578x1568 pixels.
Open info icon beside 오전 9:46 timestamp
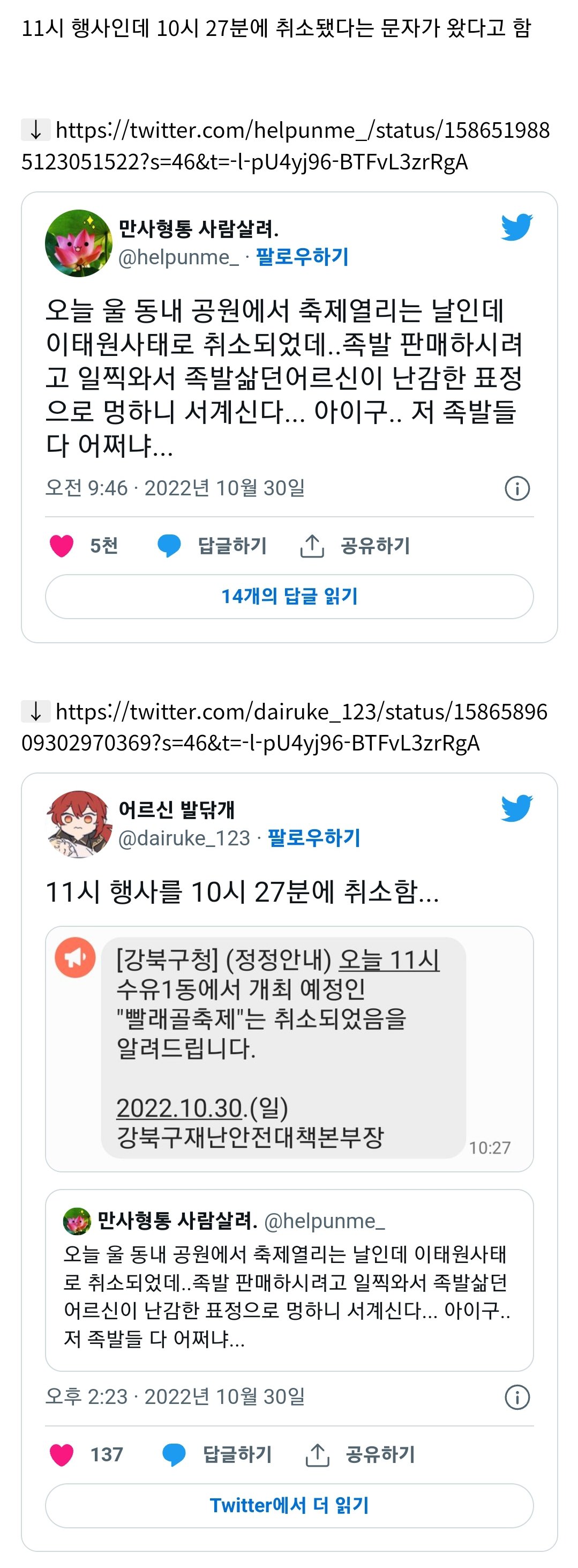(x=517, y=488)
